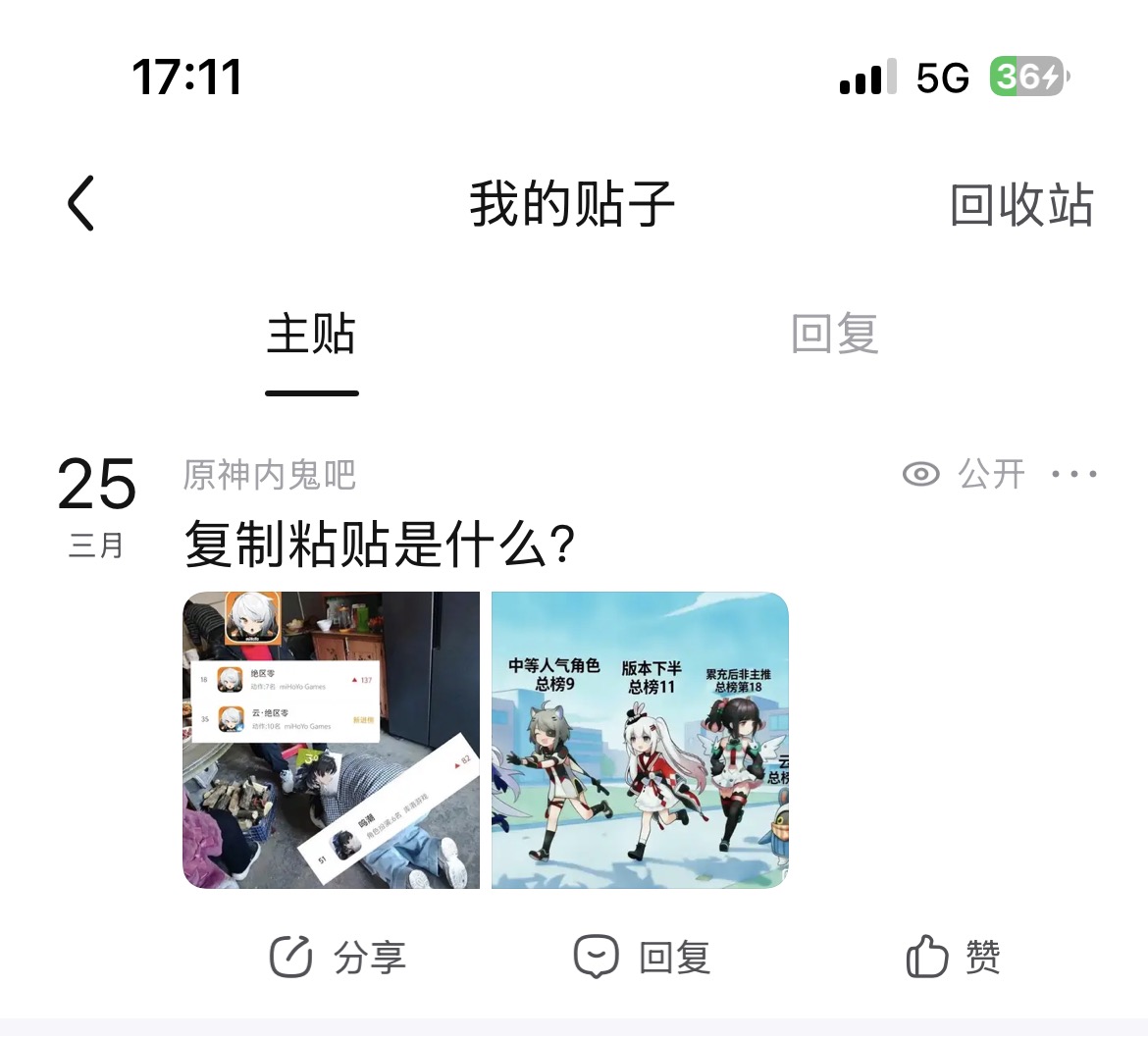This screenshot has height=1039, width=1148.
Task: Go back using the top-left arrow
Action: pyautogui.click(x=81, y=203)
